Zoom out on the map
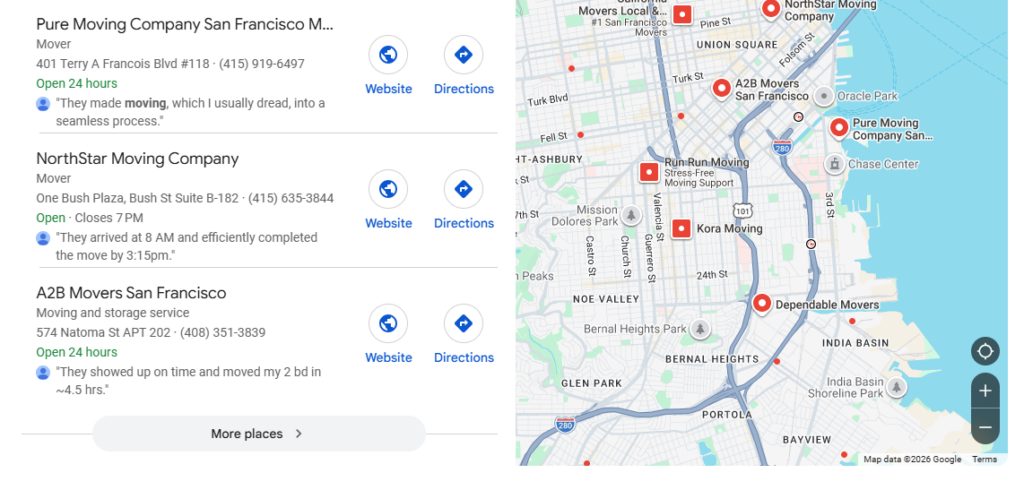Screen dimensions: 1024x490 (985, 427)
